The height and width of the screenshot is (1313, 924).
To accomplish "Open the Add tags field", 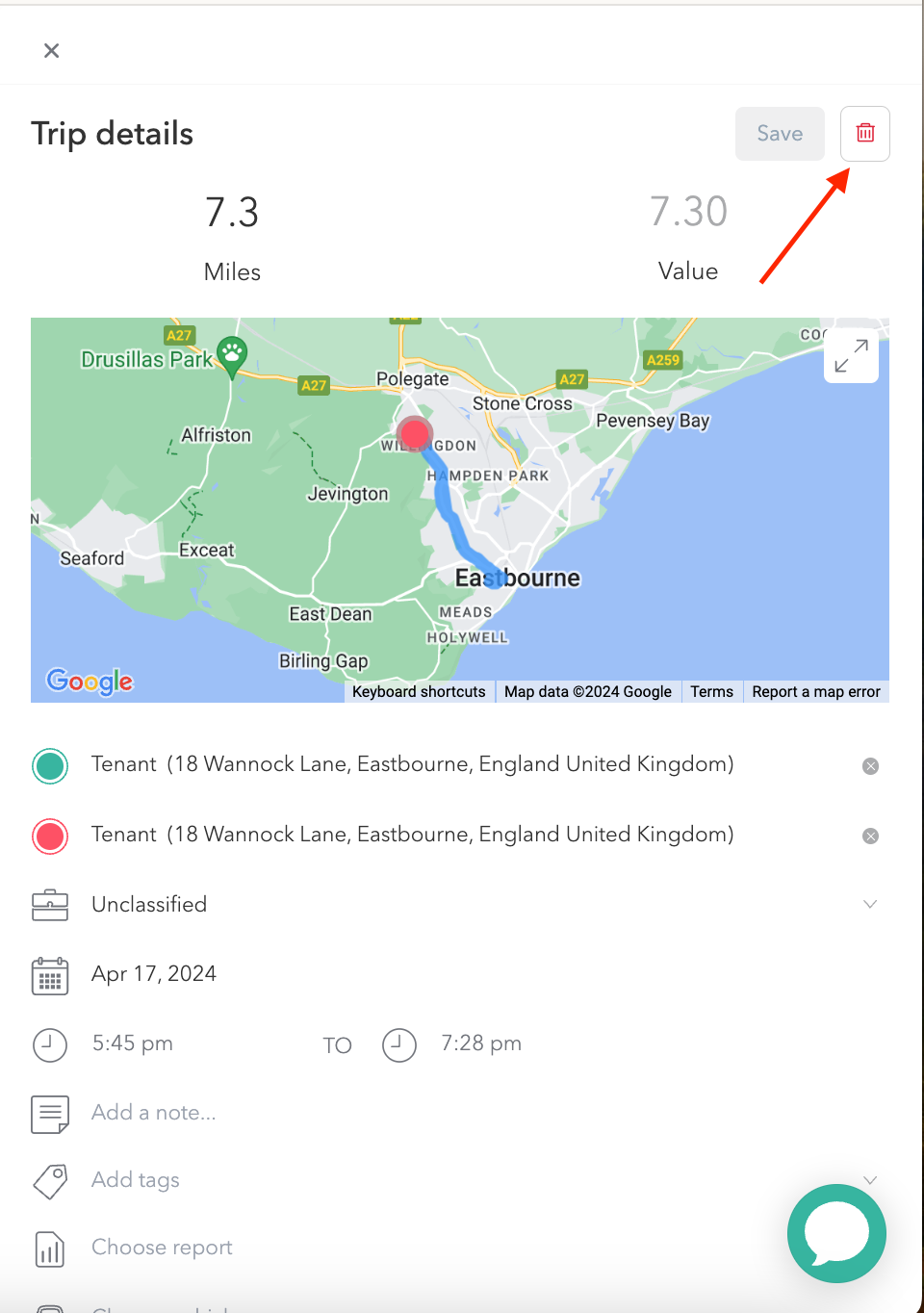I will point(136,1180).
